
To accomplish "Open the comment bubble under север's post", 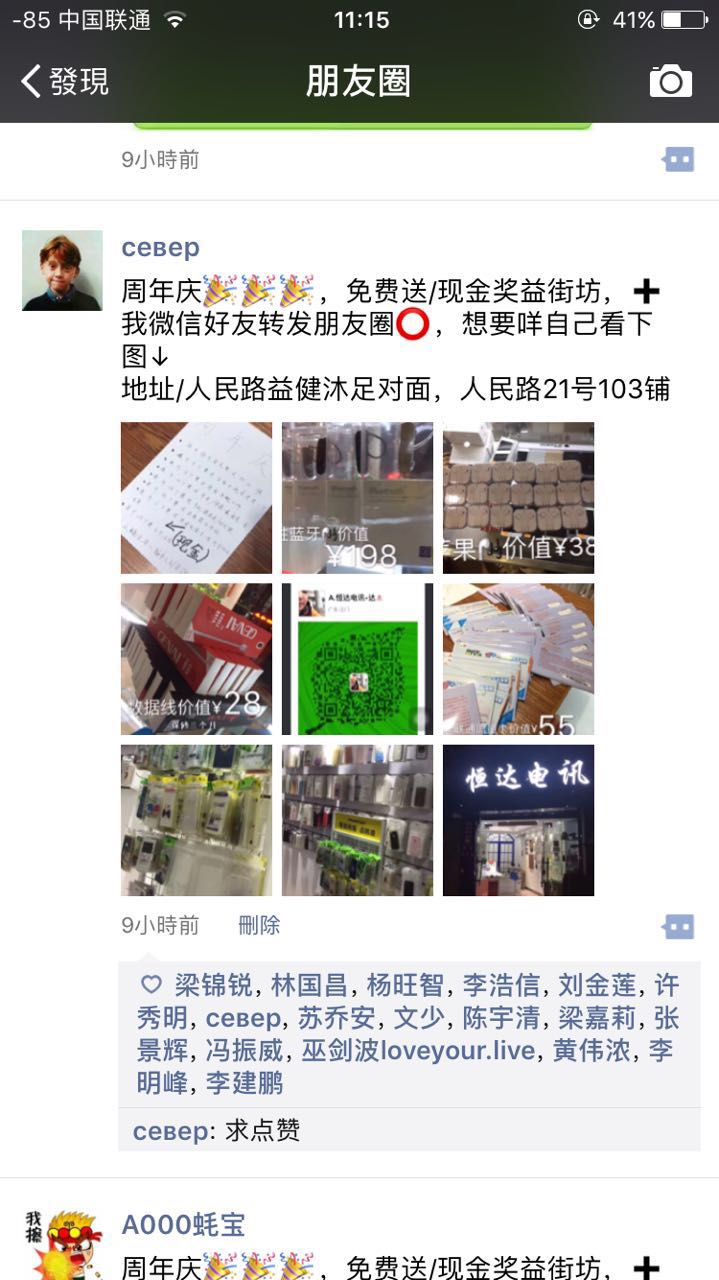I will (x=678, y=926).
